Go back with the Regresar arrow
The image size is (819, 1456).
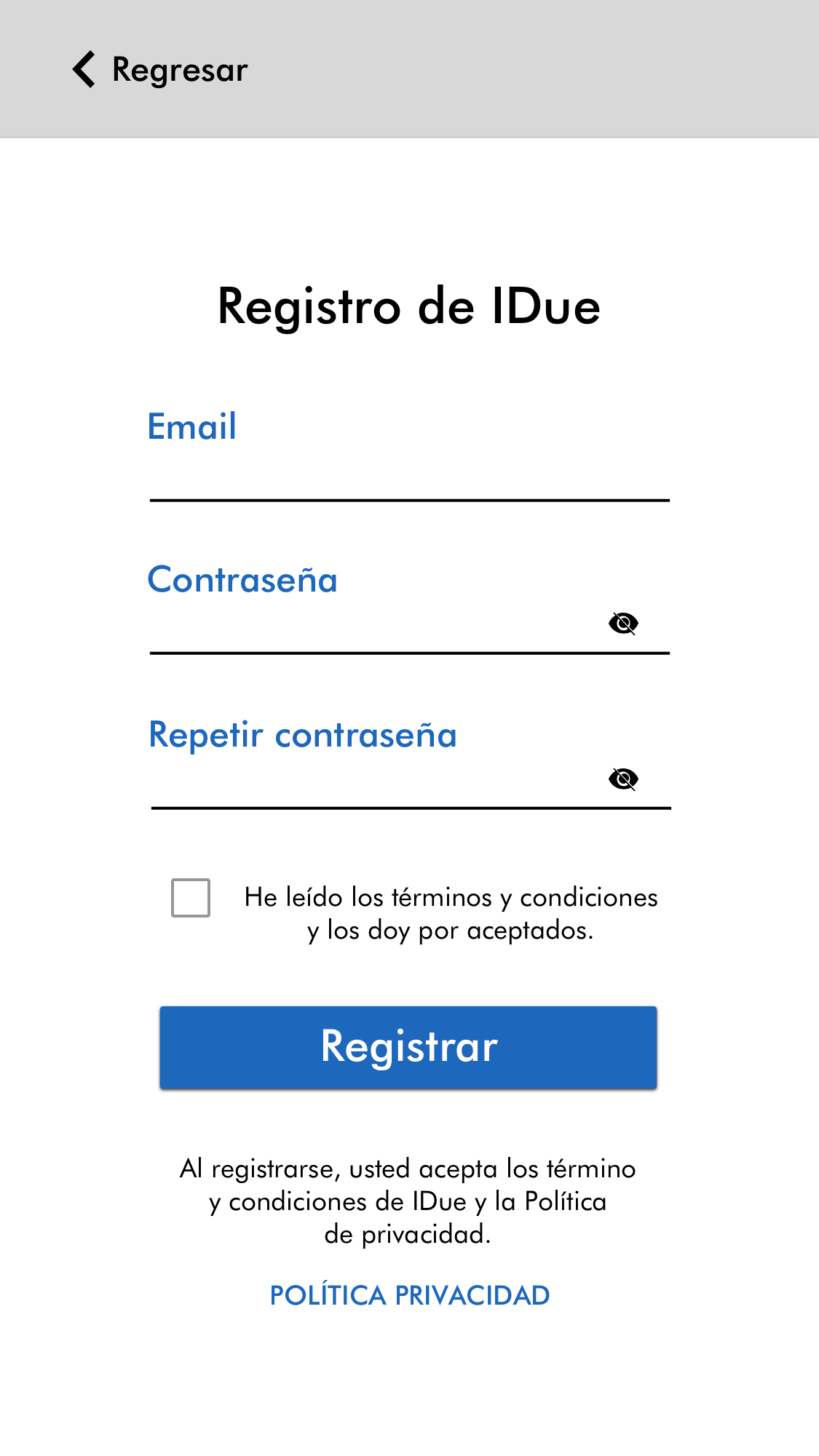pyautogui.click(x=85, y=70)
